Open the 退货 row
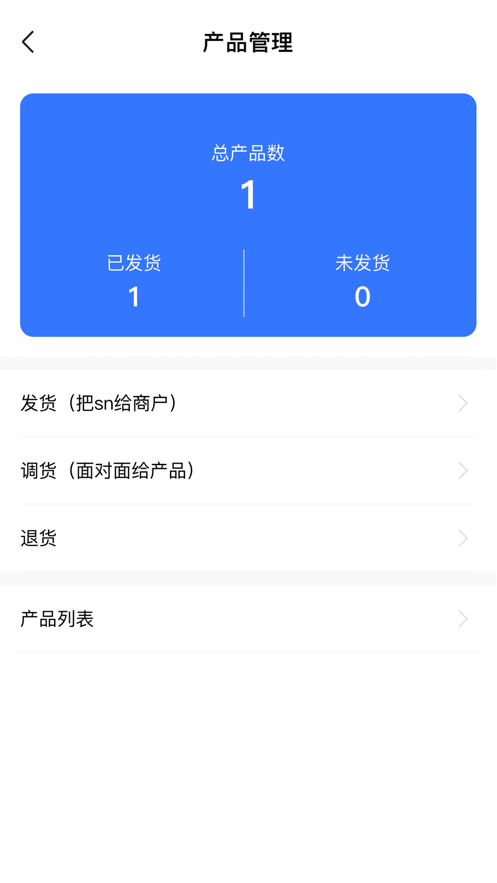The width and height of the screenshot is (497, 883). [248, 538]
